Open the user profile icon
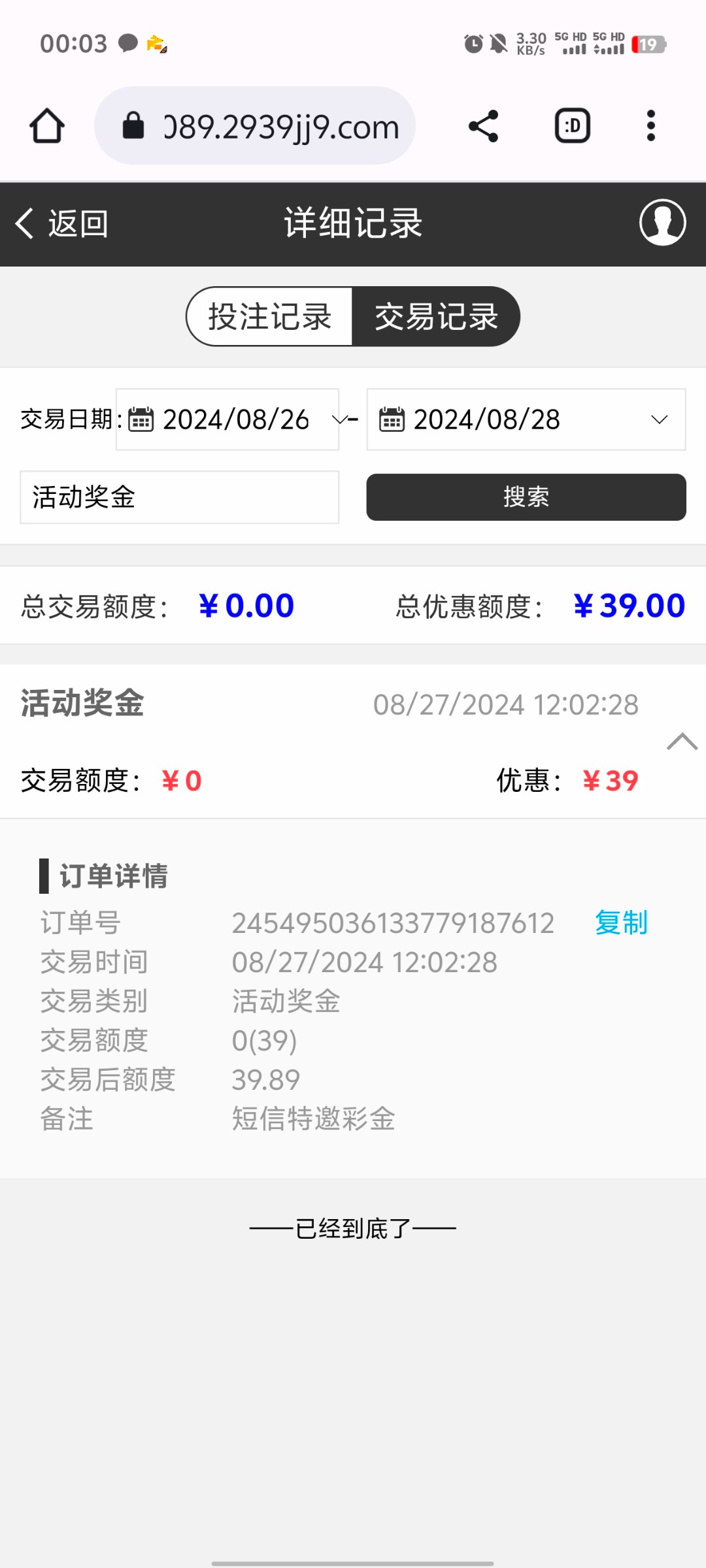Screen dimensions: 706x1568 point(662,223)
